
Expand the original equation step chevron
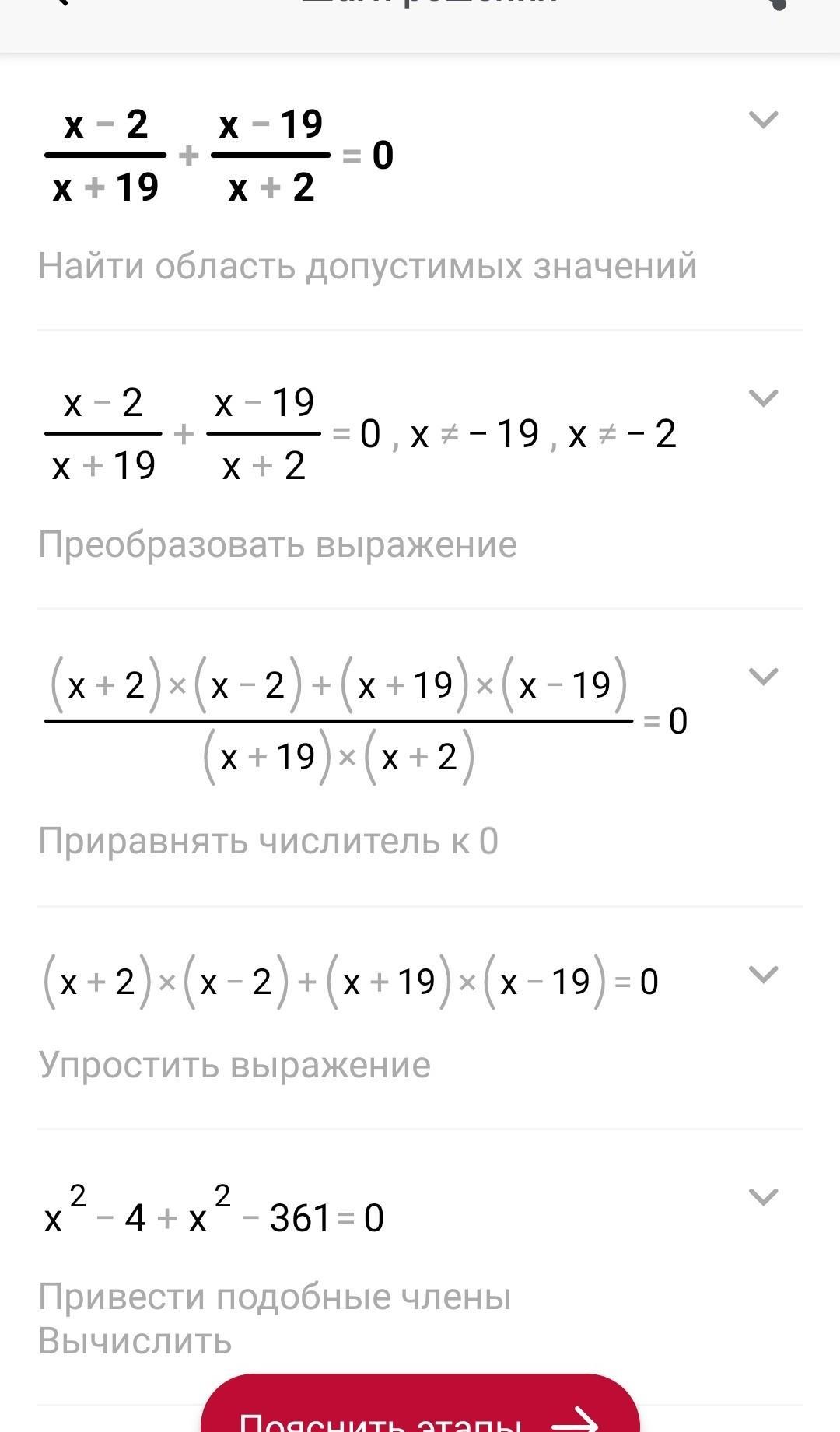tap(763, 120)
